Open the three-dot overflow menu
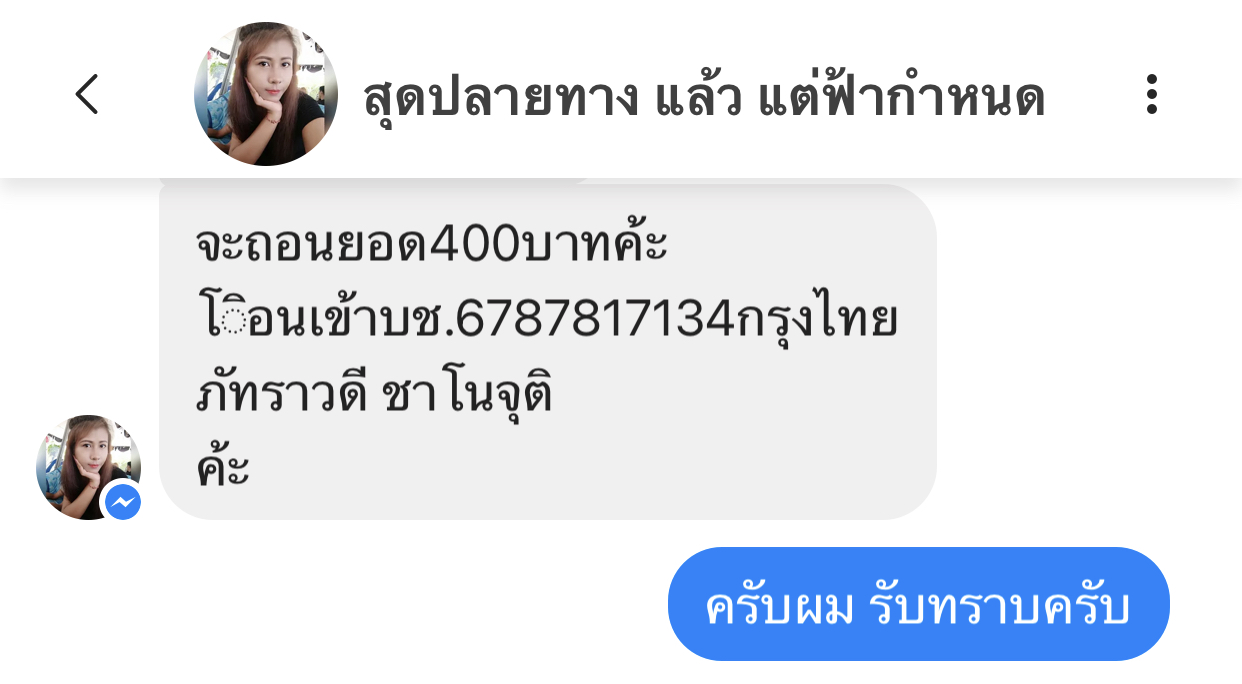The image size is (1242, 684). (x=1152, y=94)
